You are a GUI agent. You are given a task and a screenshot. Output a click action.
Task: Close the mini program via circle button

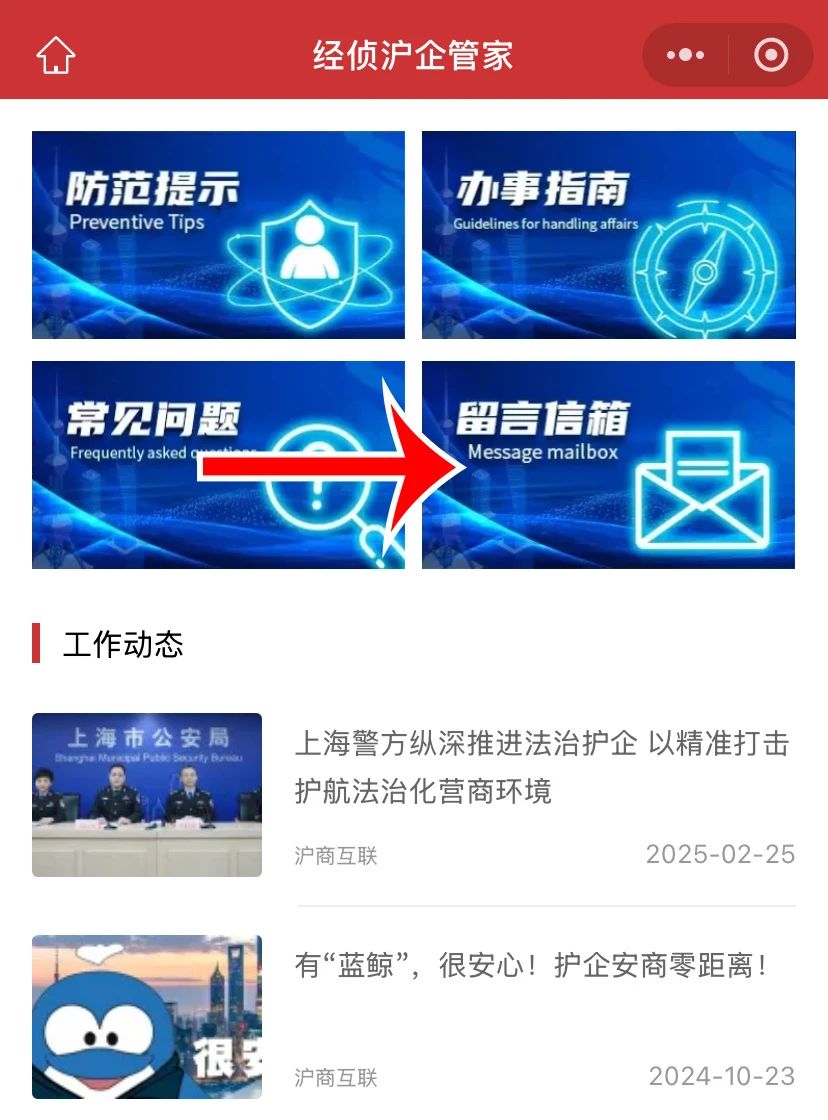click(771, 55)
